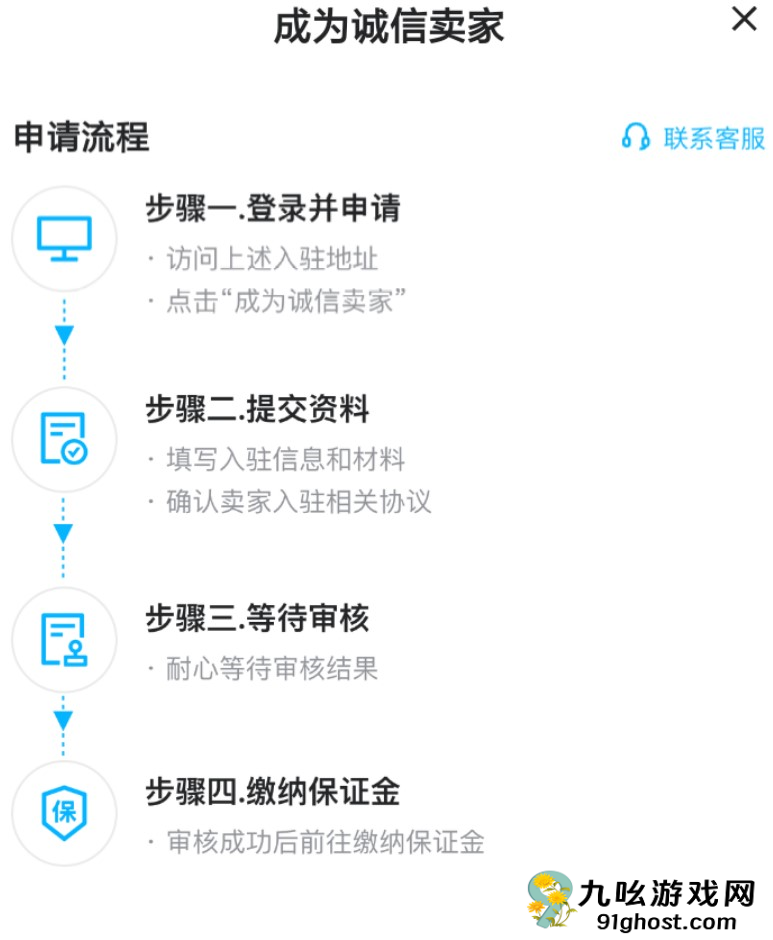Select the monitor icon beside step one

coord(64,238)
